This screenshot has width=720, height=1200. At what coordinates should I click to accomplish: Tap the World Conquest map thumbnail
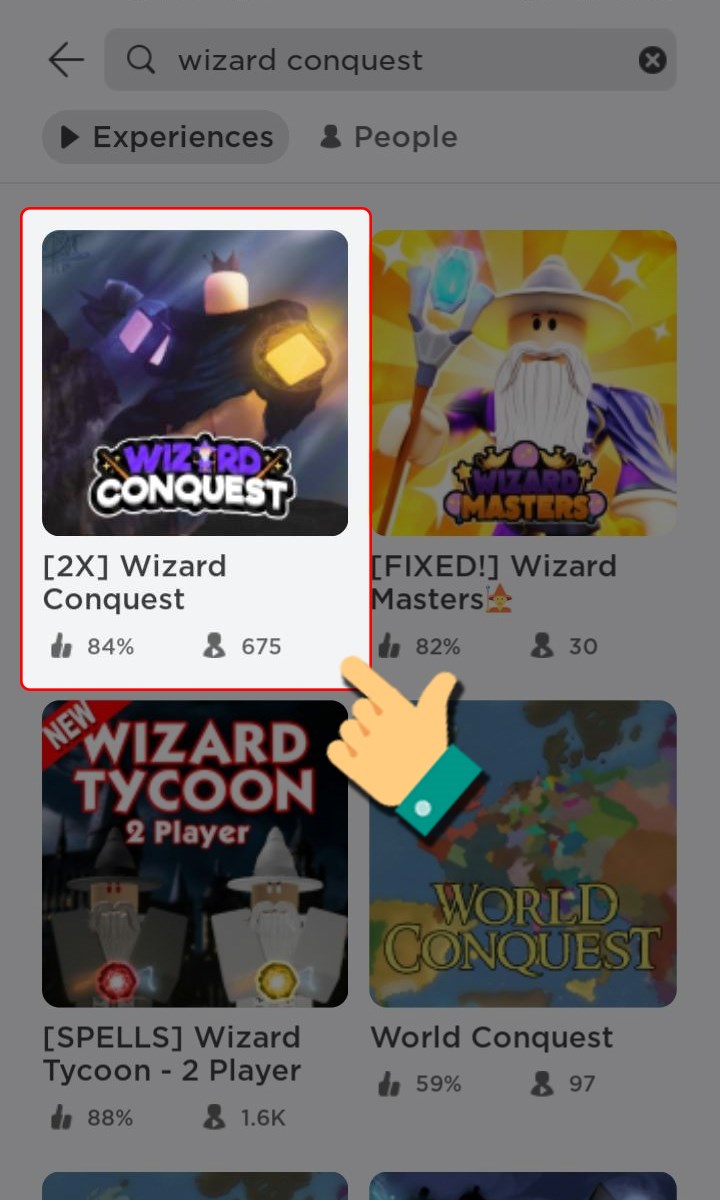tap(524, 853)
